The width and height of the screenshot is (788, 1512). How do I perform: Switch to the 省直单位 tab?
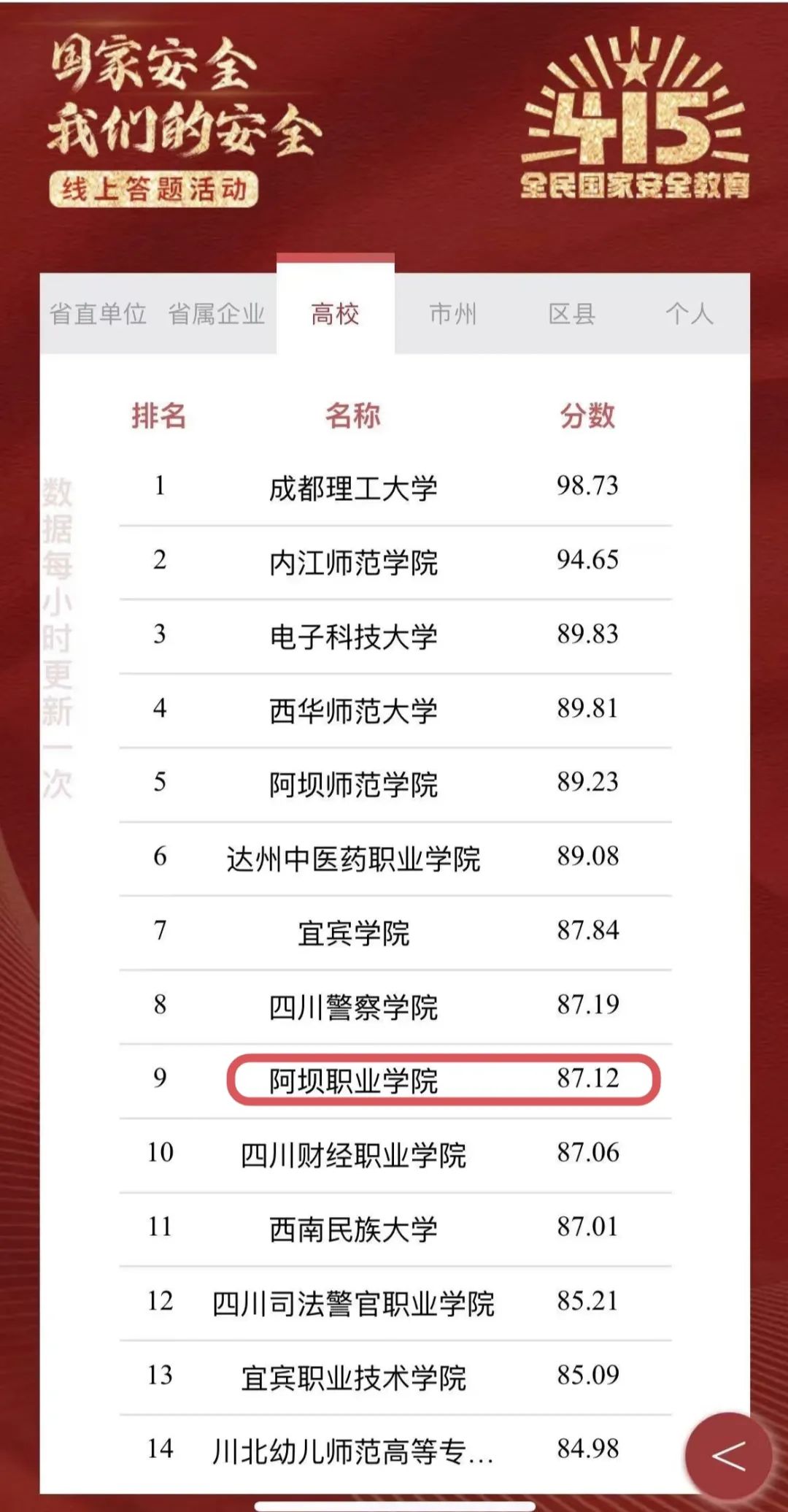click(x=98, y=314)
